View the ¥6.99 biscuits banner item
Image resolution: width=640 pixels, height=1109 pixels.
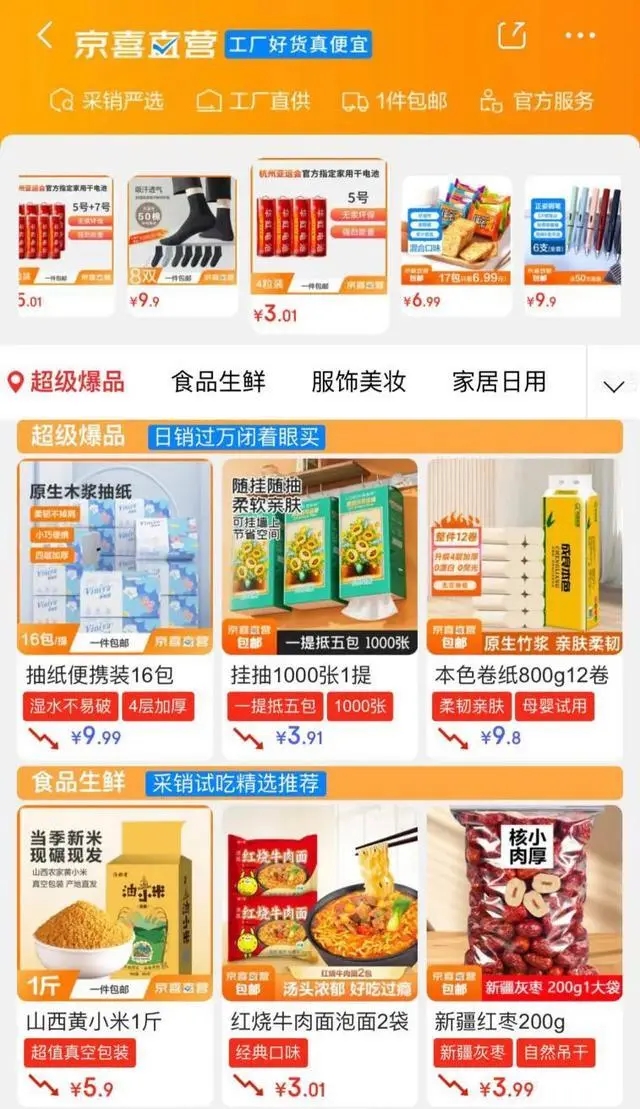456,240
